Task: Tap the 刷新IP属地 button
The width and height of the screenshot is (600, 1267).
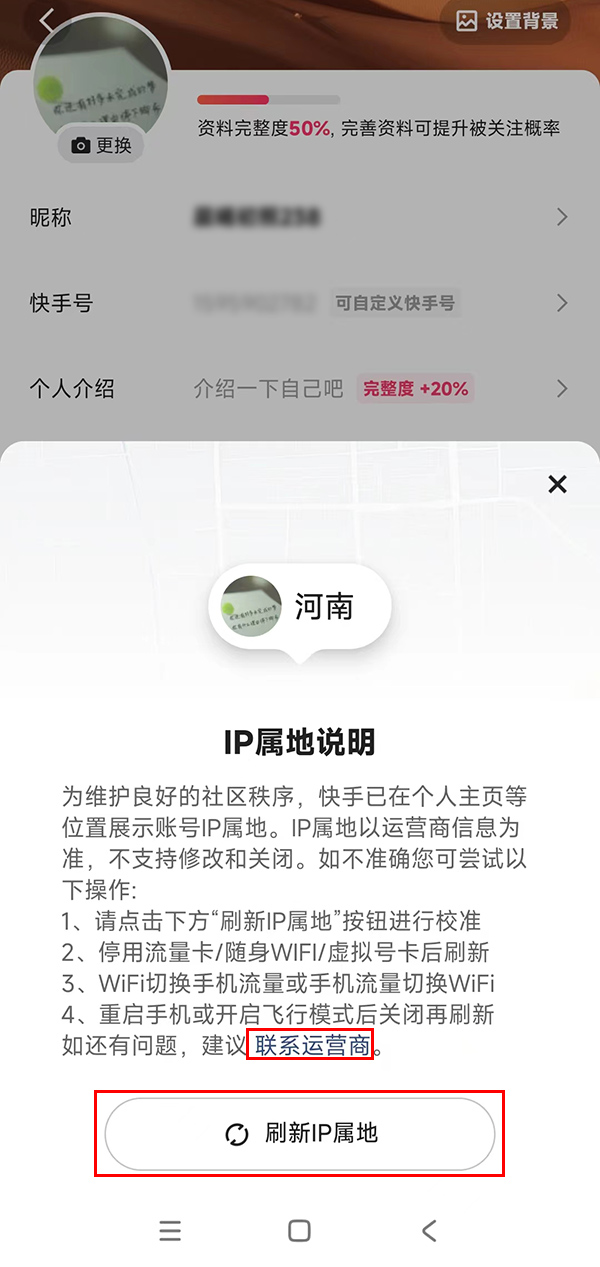Action: 300,1133
